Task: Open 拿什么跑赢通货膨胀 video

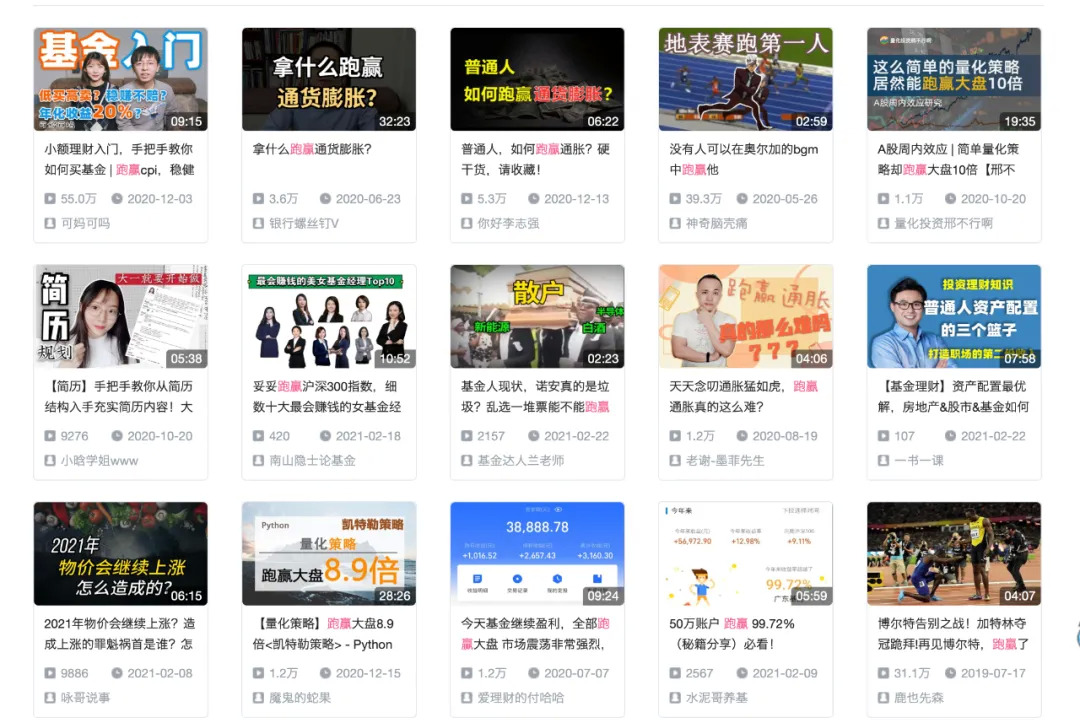Action: [x=328, y=79]
